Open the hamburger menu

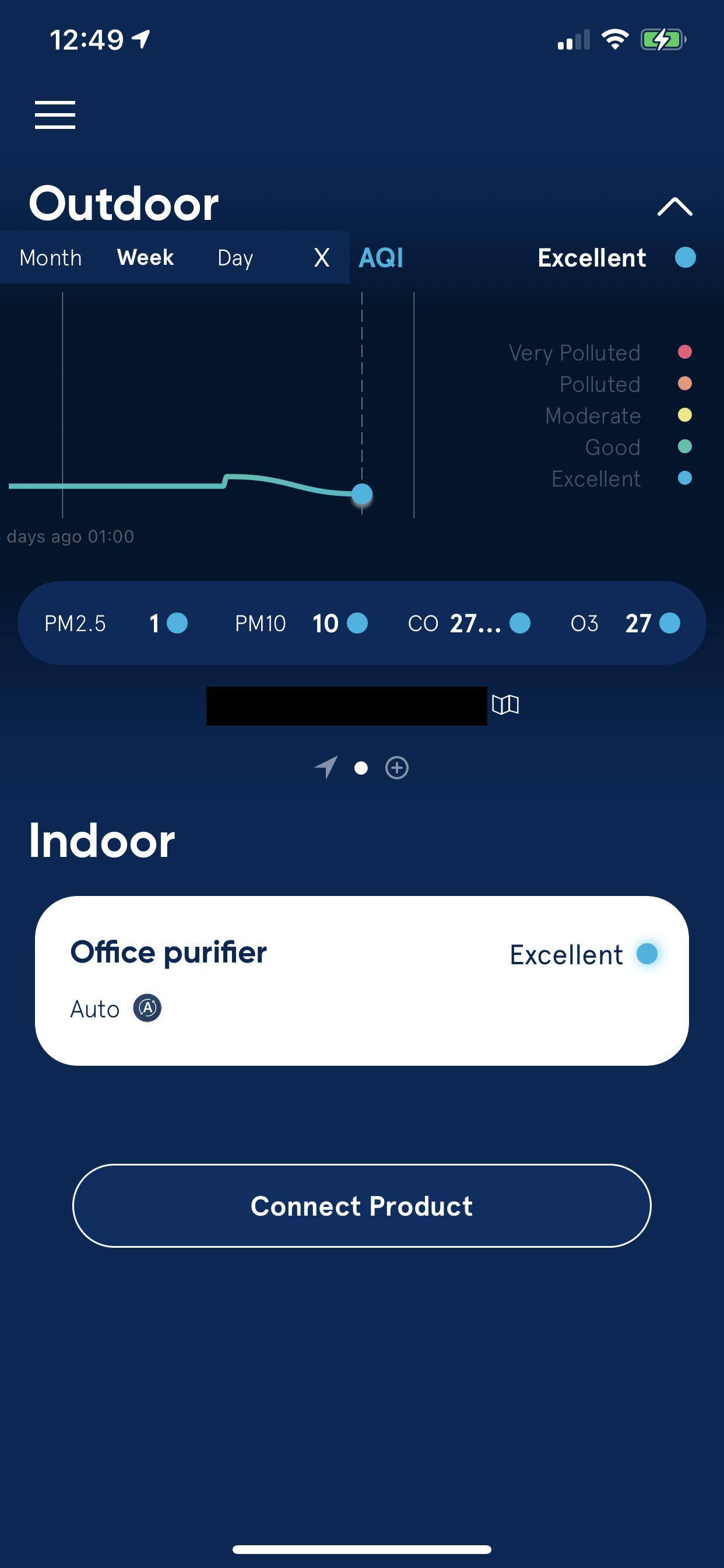tap(55, 115)
